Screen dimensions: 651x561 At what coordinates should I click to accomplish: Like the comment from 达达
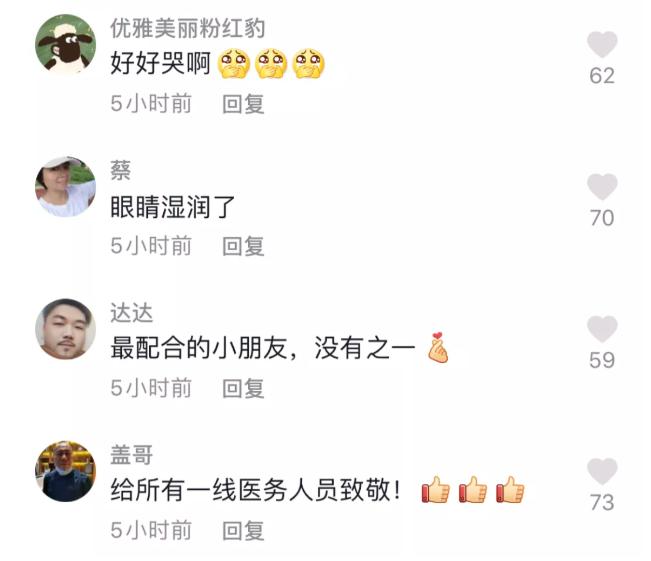click(x=601, y=329)
